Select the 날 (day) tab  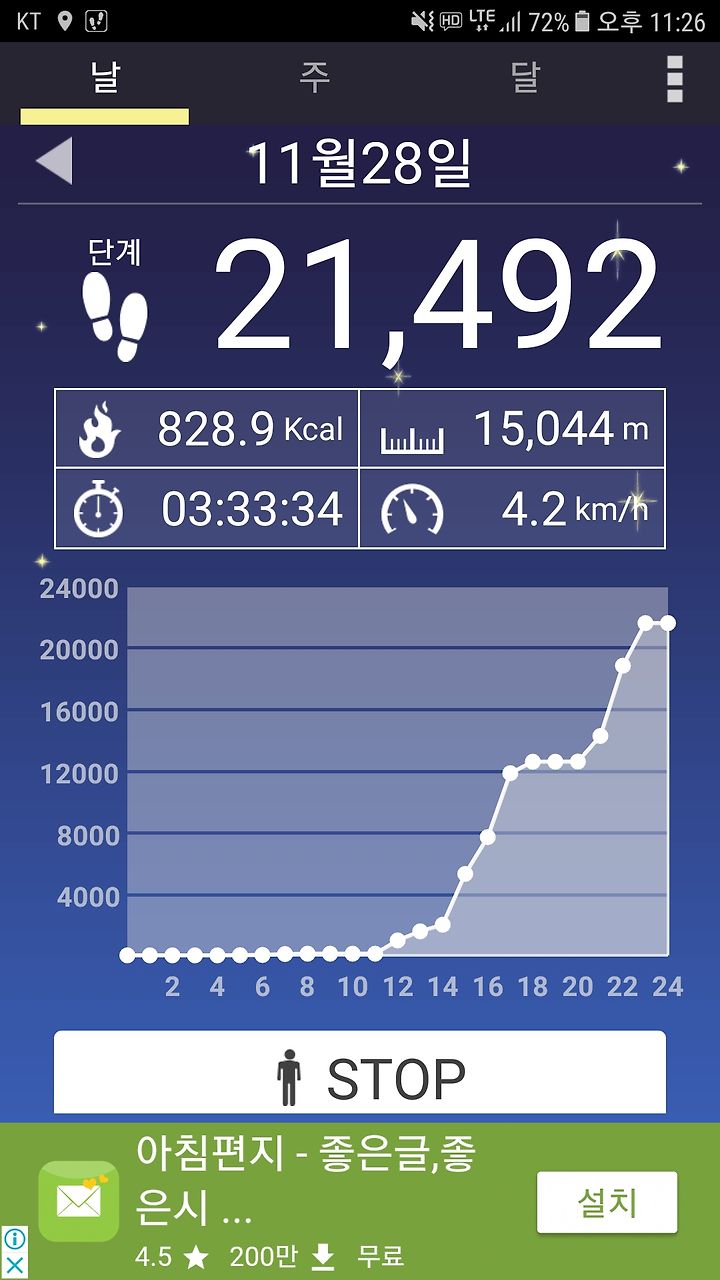tap(105, 78)
